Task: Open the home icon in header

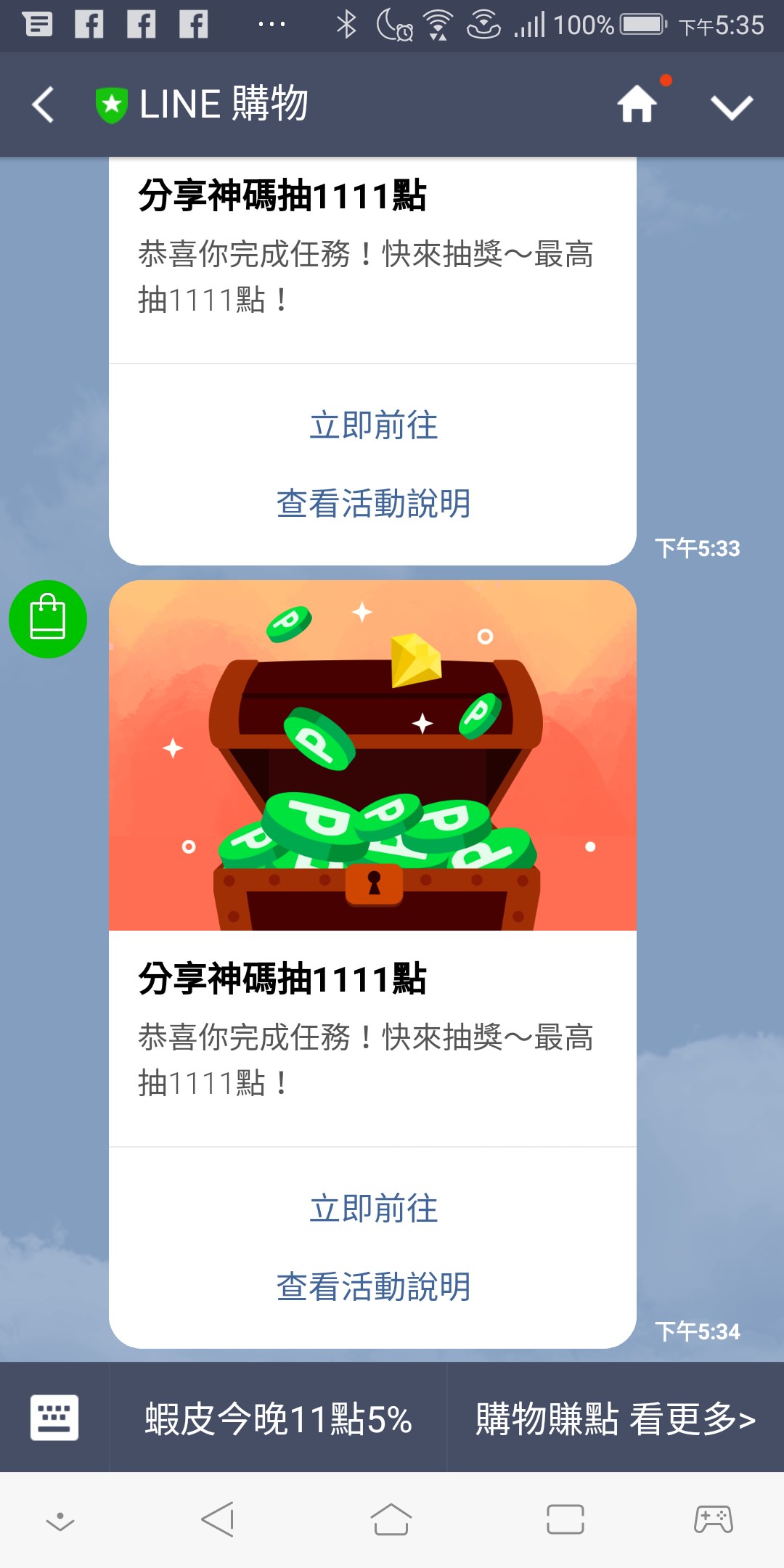Action: [637, 105]
